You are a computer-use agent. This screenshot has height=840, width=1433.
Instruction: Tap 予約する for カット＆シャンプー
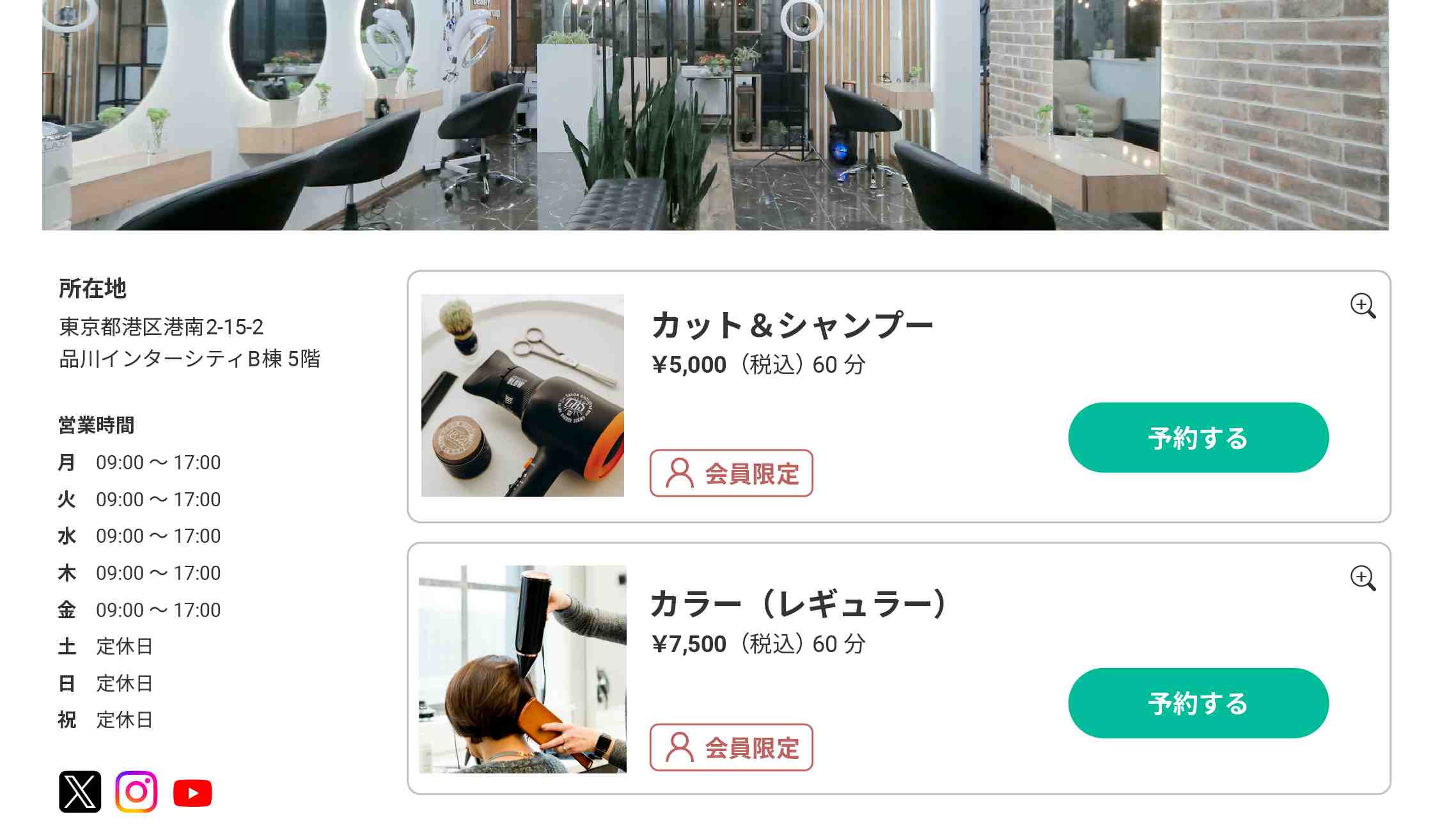[1198, 438]
